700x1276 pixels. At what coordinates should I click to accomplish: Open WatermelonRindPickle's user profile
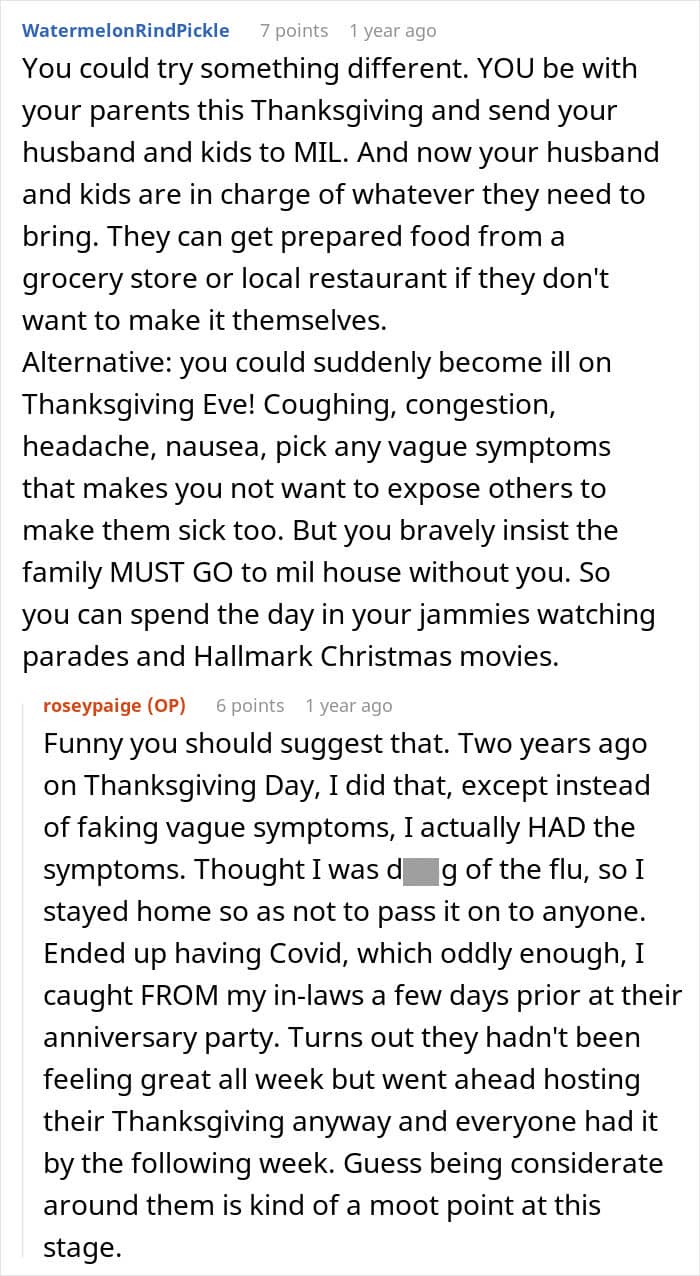(x=125, y=31)
